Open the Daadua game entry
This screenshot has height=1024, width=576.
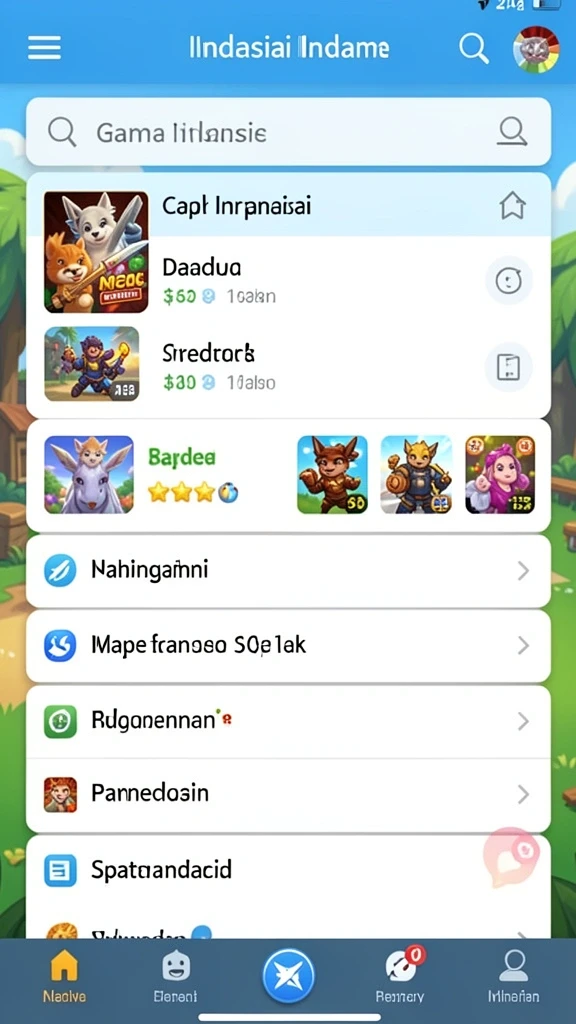click(x=288, y=280)
